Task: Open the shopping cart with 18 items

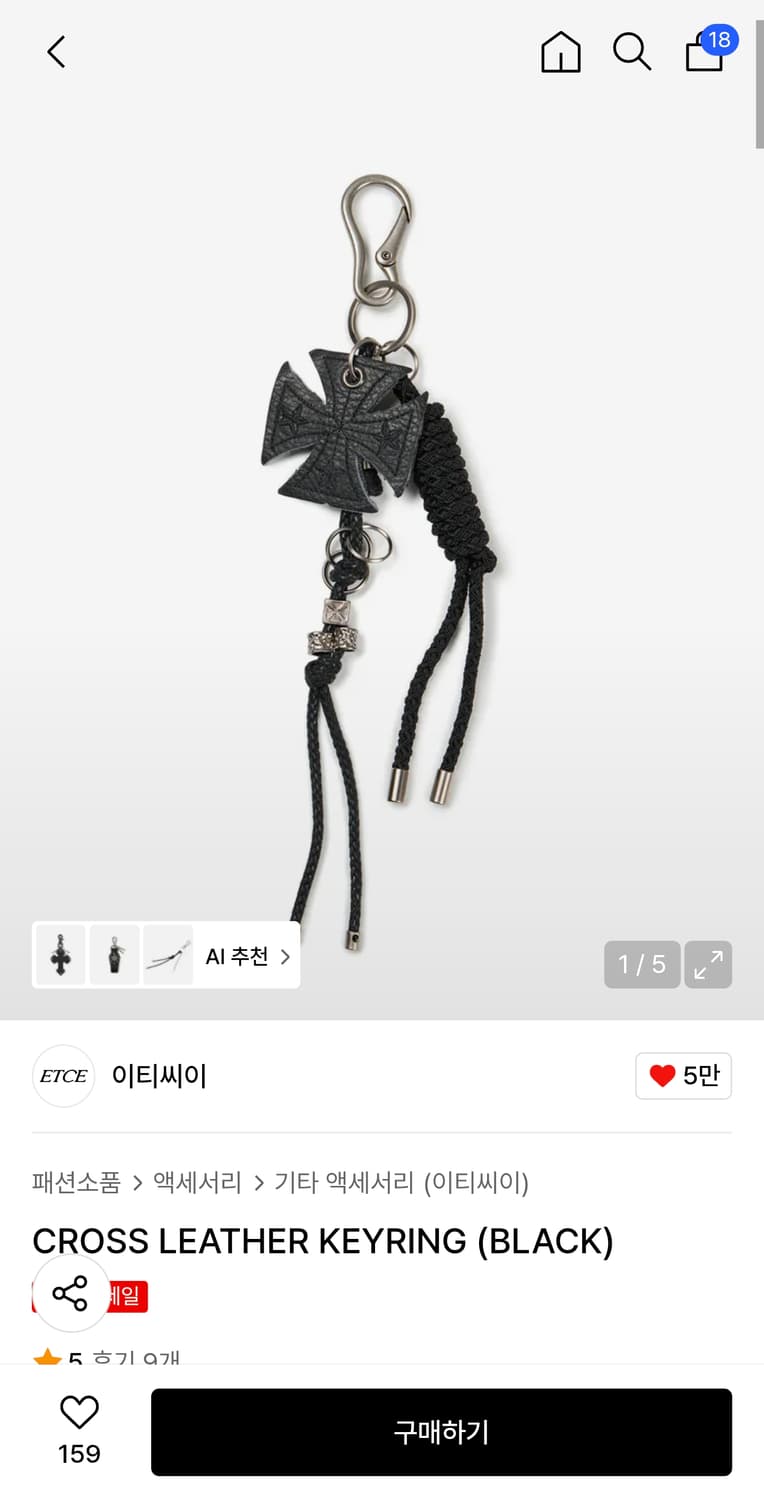Action: [x=705, y=56]
